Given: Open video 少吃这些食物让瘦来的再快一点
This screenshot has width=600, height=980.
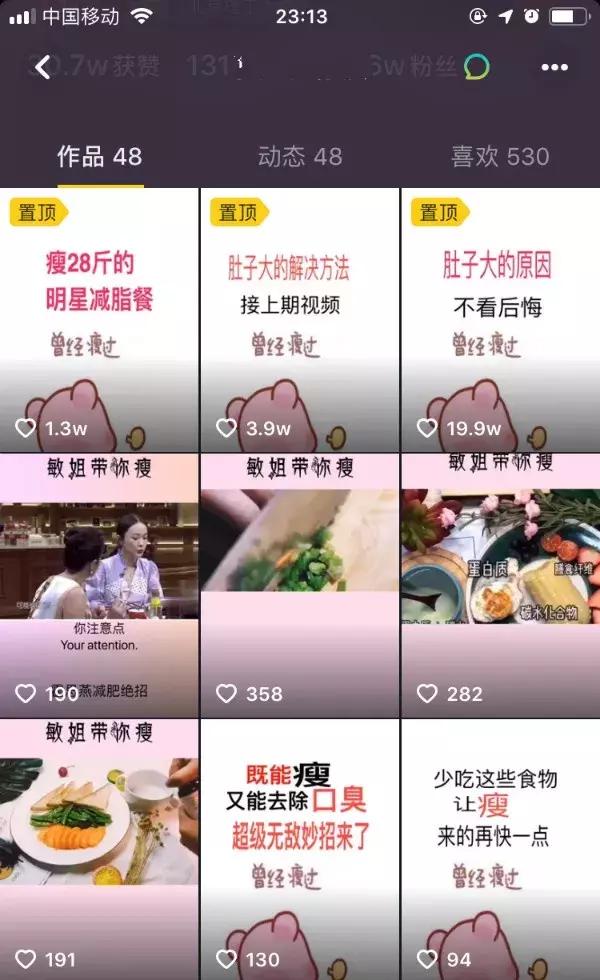Looking at the screenshot, I should coord(499,850).
